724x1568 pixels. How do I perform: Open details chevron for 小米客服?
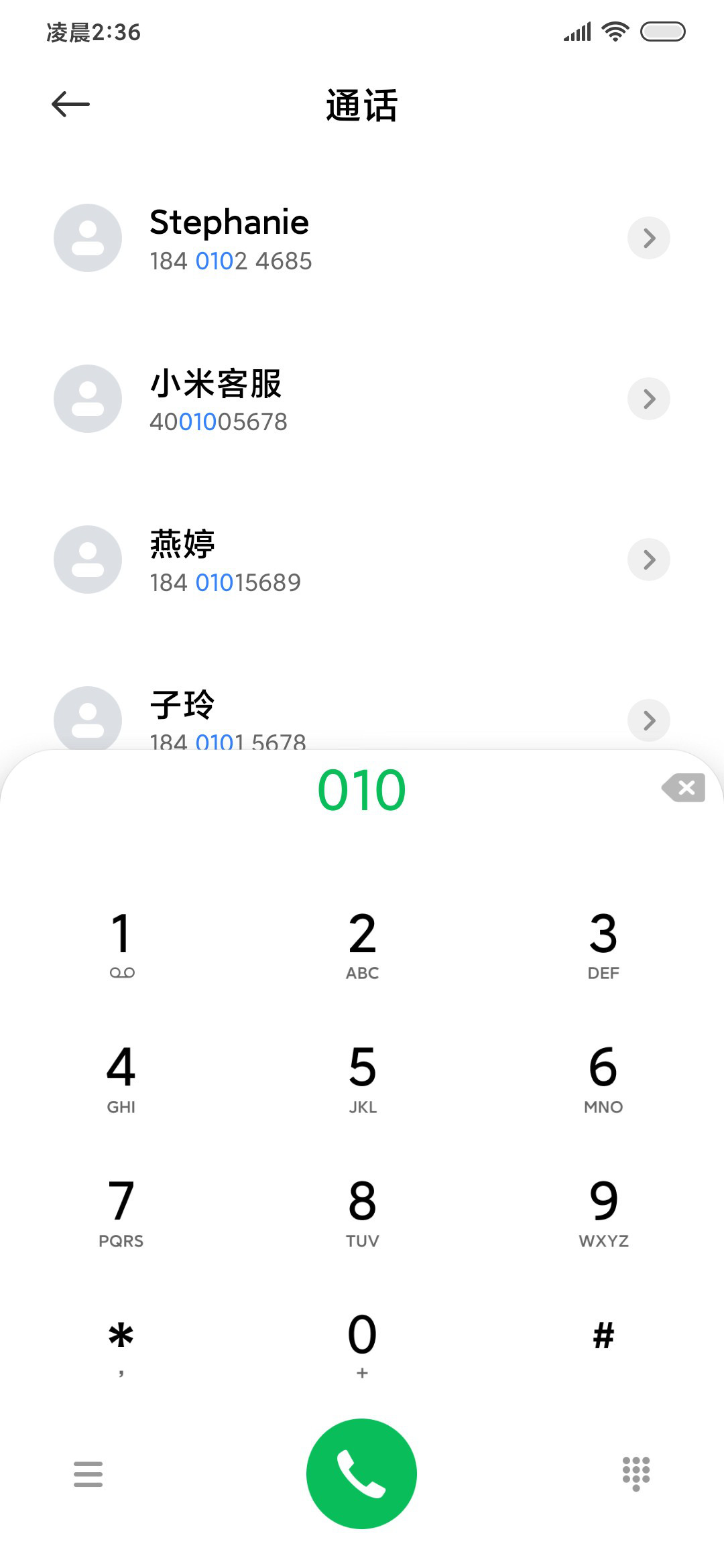click(x=649, y=399)
